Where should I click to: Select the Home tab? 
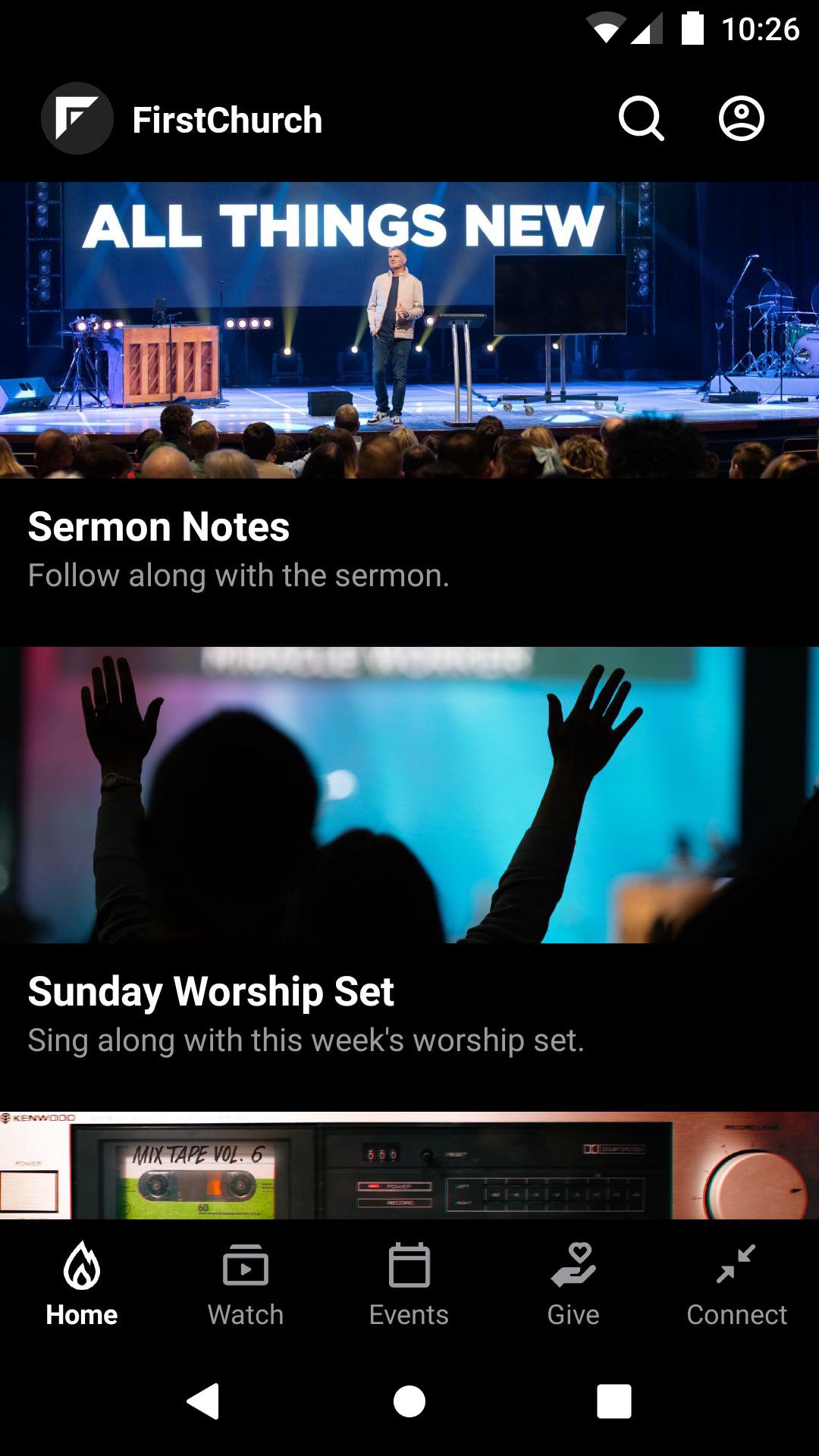[x=82, y=1281]
